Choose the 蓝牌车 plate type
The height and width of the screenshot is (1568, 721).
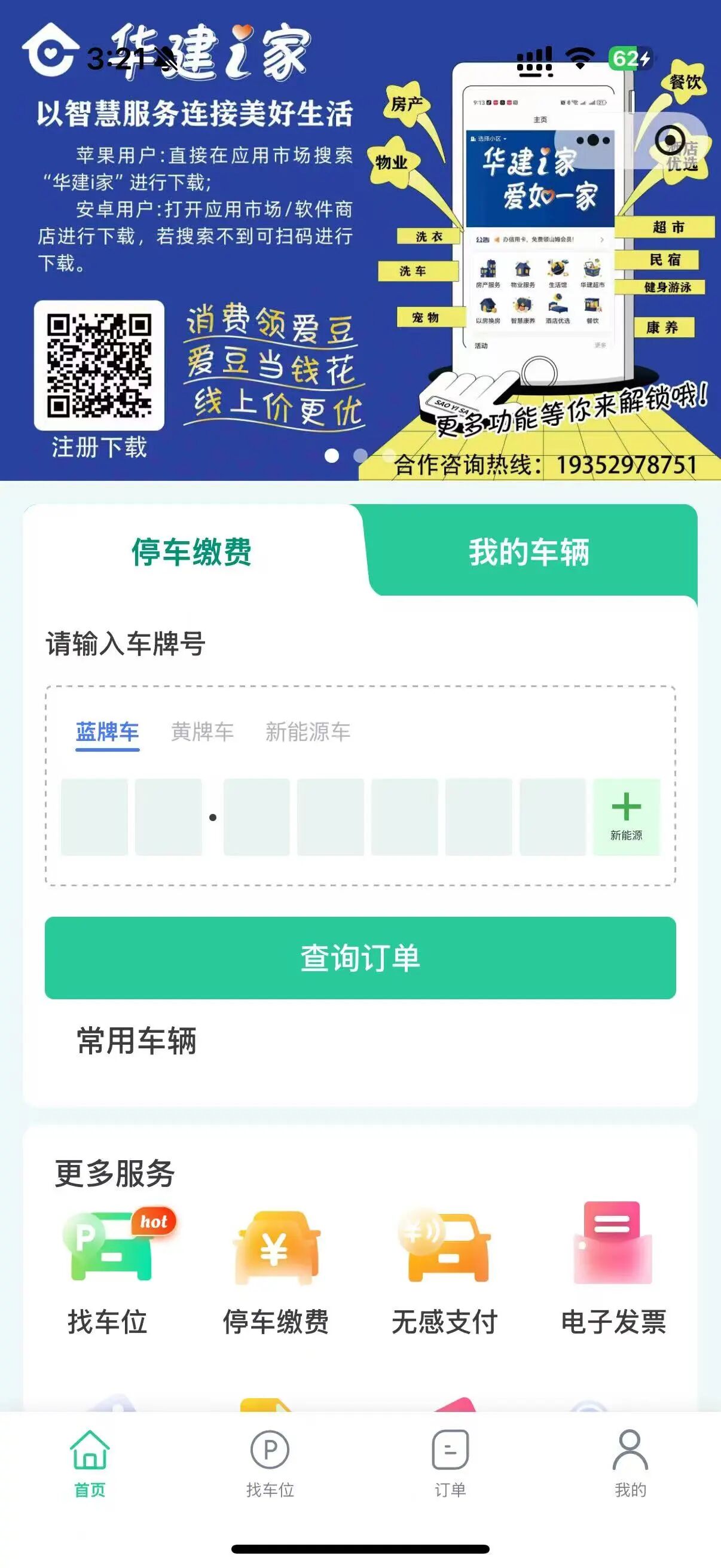click(107, 731)
